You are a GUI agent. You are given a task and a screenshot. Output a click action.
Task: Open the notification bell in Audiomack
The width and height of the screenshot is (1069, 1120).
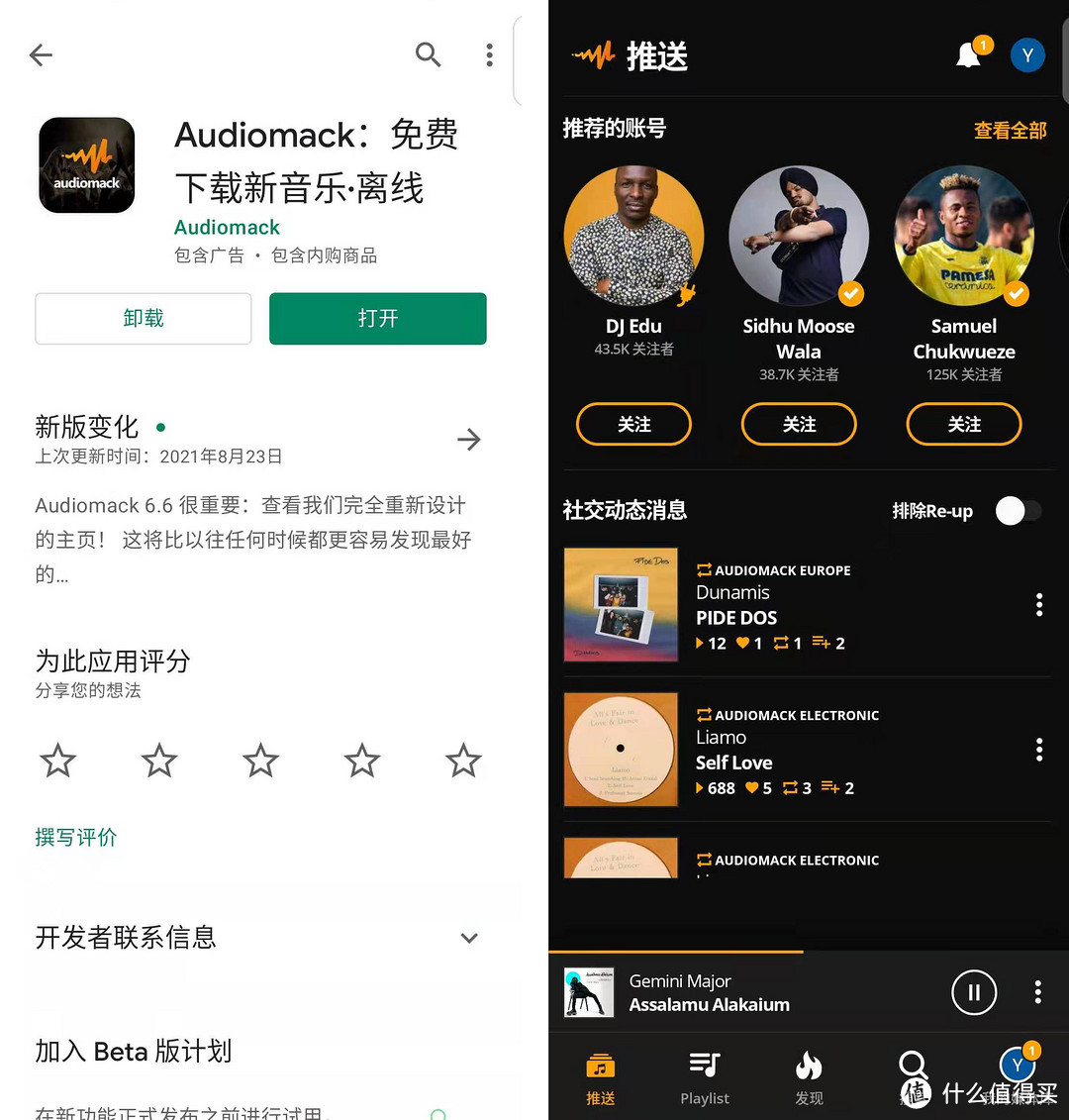967,54
